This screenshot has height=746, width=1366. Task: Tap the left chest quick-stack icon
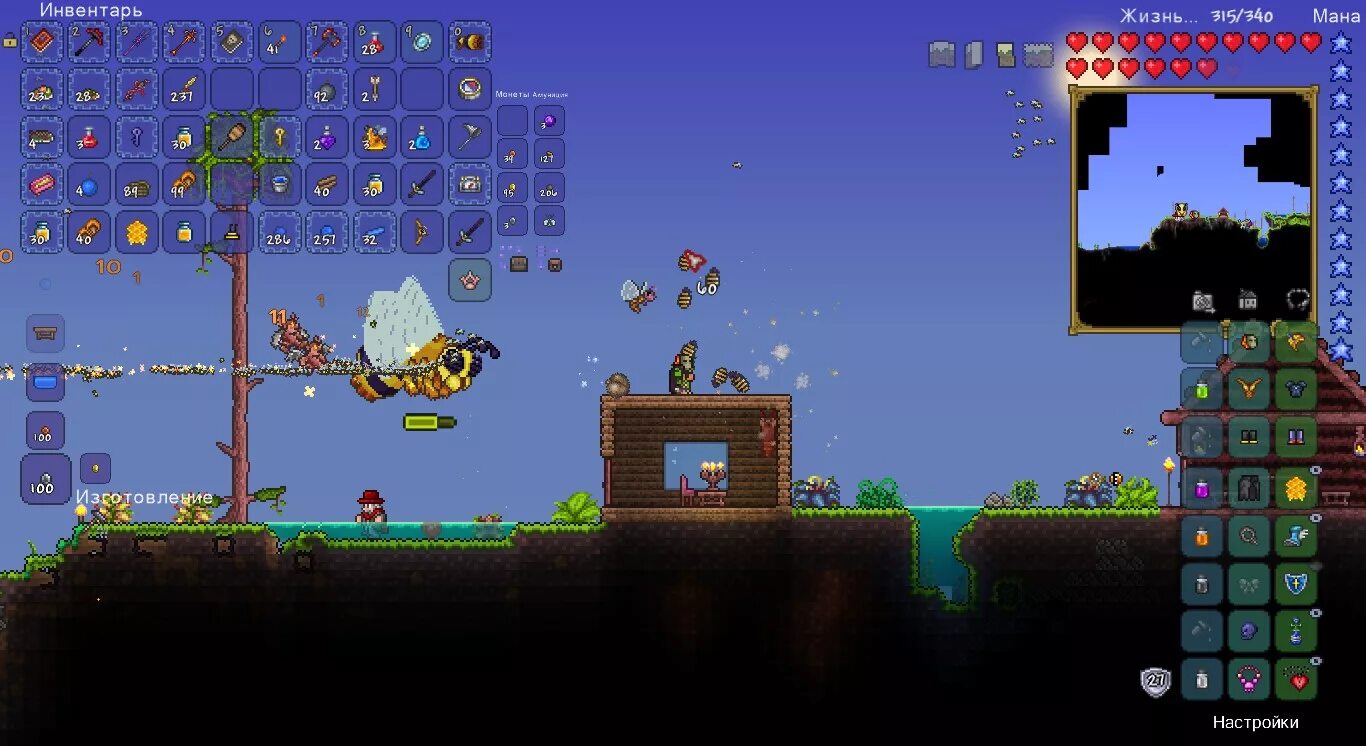pos(519,264)
